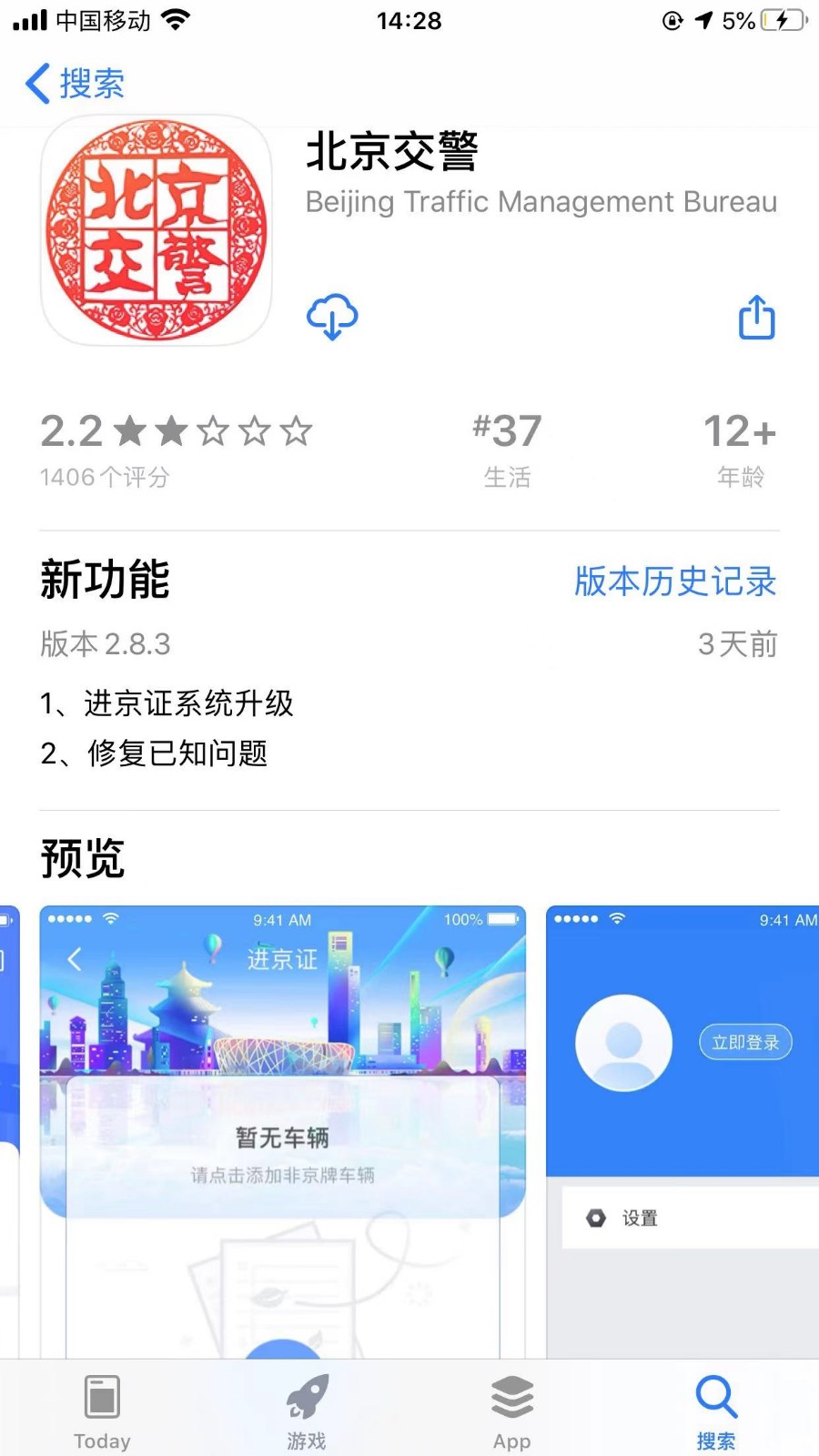Go back to 搜索 results
This screenshot has width=819, height=1456.
[x=75, y=84]
